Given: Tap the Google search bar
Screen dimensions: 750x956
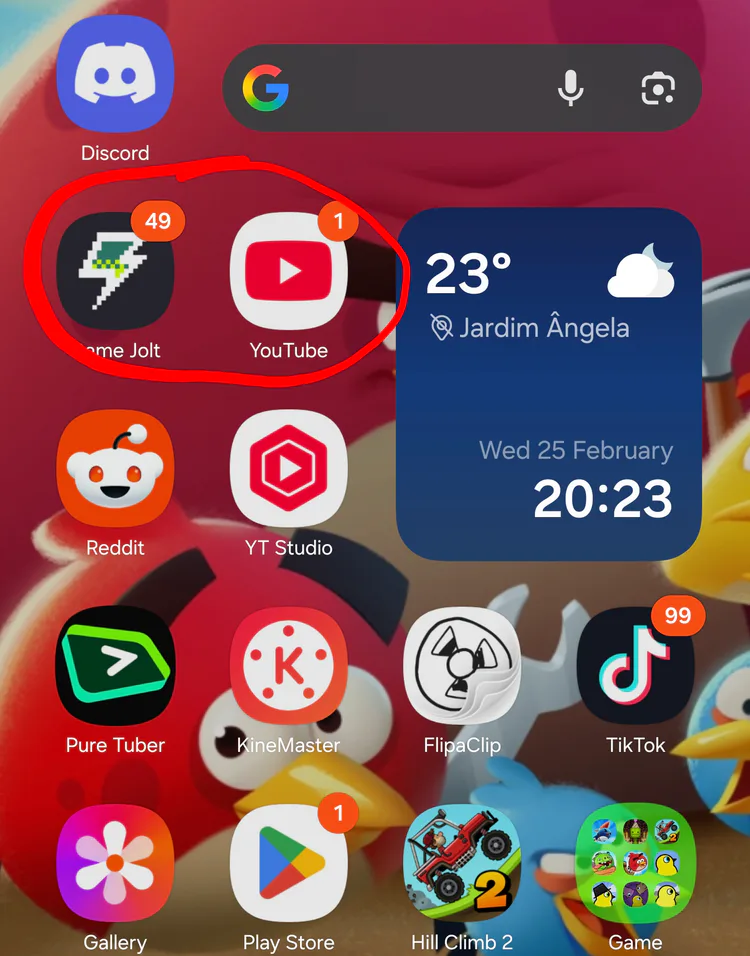Looking at the screenshot, I should [420, 88].
